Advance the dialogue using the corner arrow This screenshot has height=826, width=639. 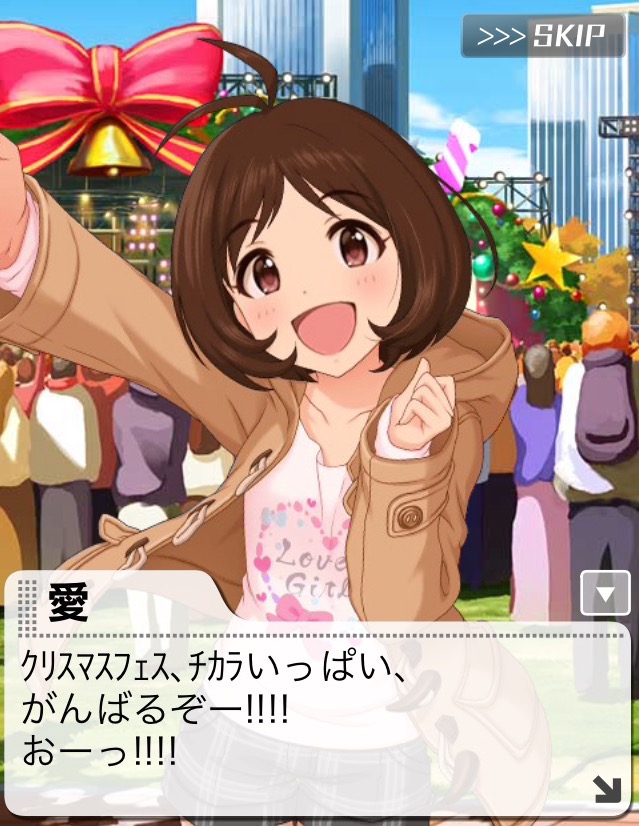tap(606, 789)
